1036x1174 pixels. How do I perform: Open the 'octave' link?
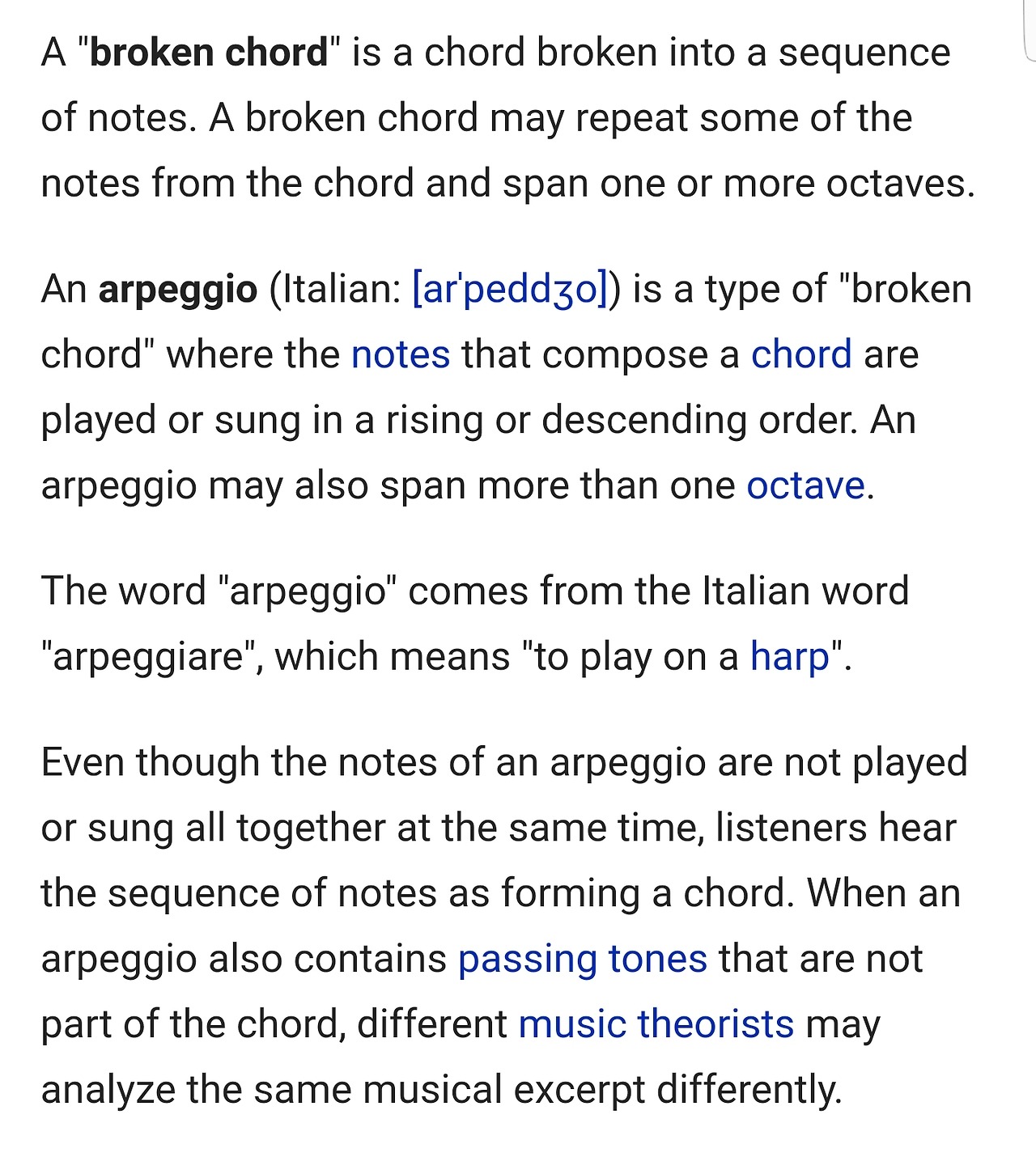tap(805, 487)
